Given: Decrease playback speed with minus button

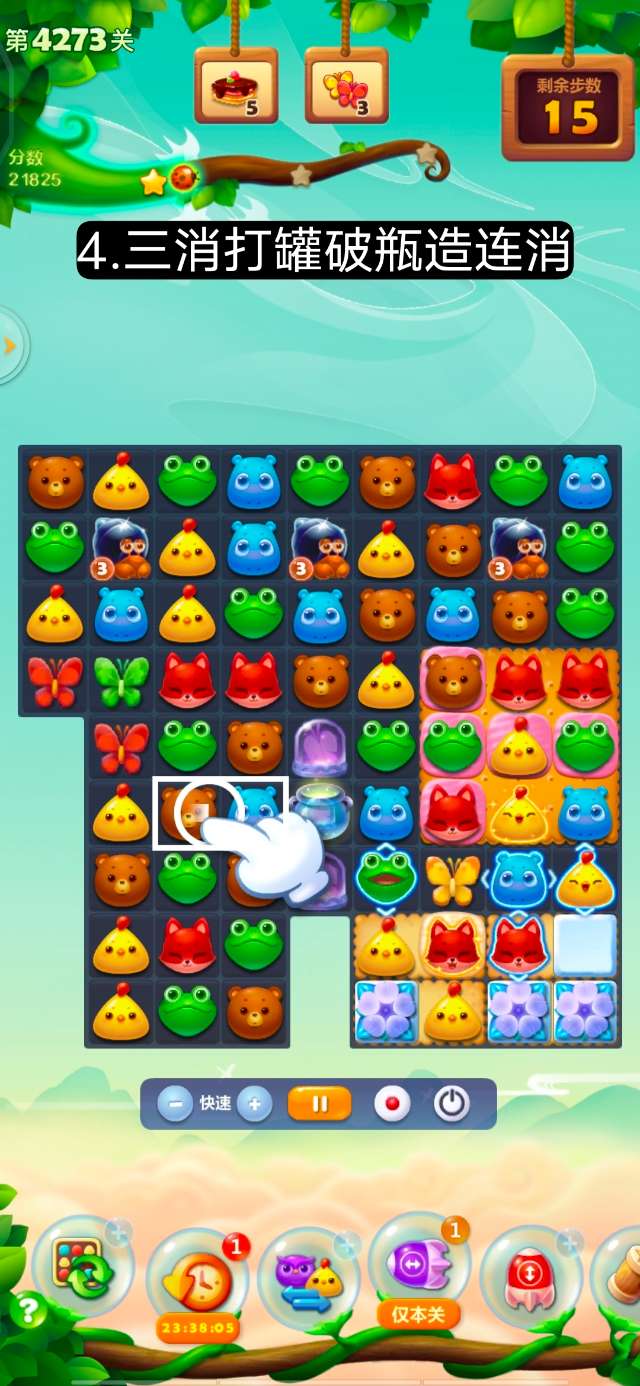Looking at the screenshot, I should point(175,1104).
